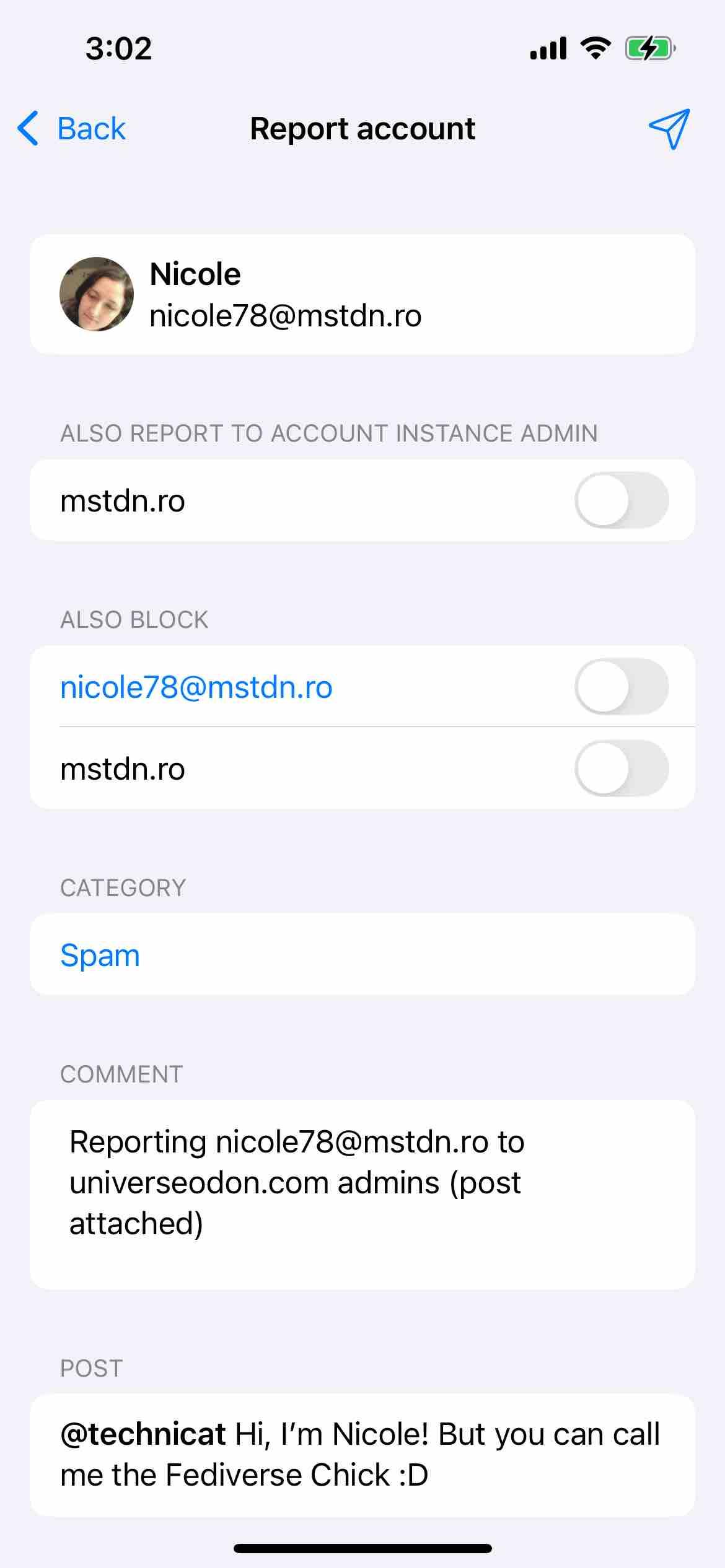Toggle blocking nicole78@mstdn.ro account
Screen dimensions: 725x1568
coord(621,686)
